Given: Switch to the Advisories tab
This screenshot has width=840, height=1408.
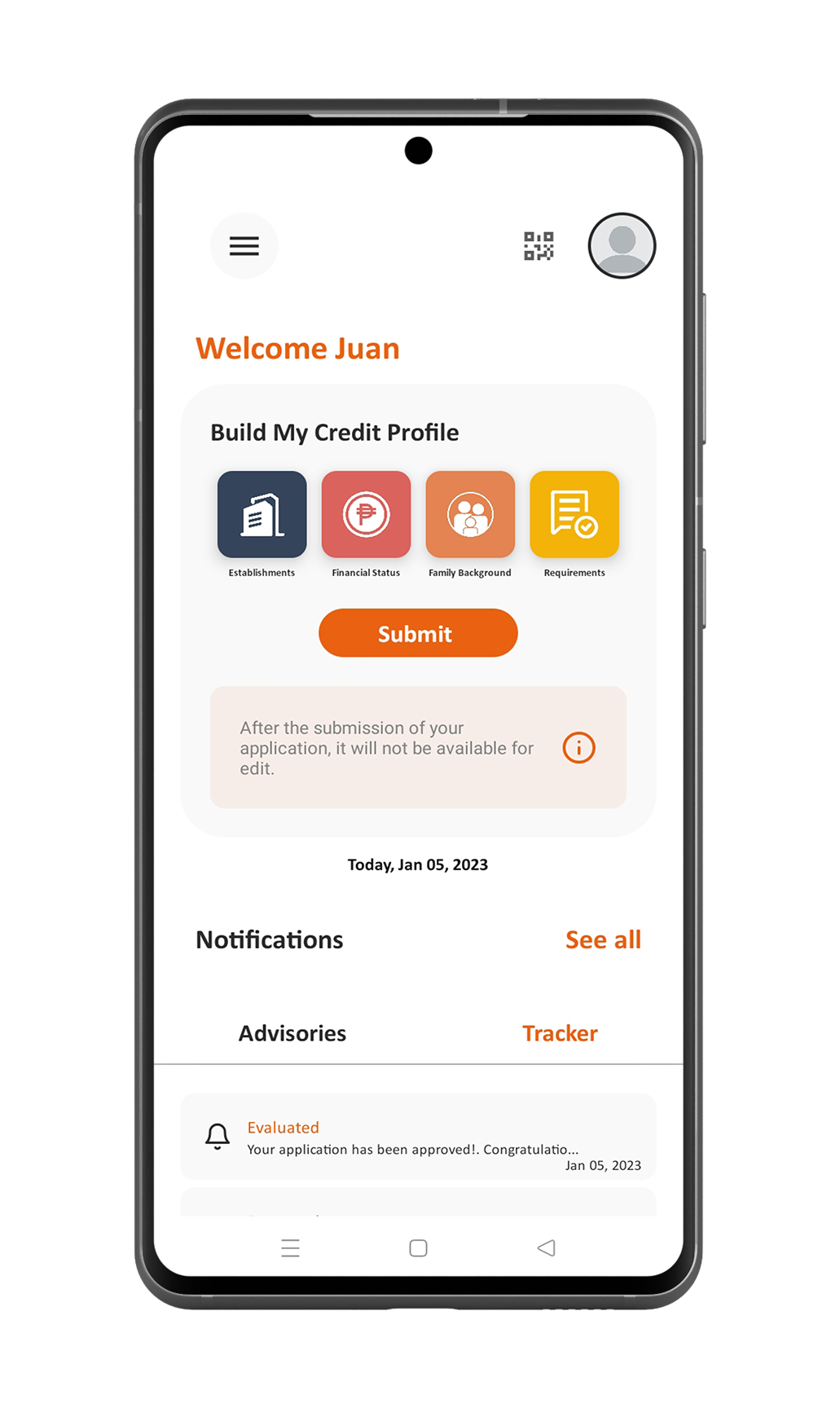Looking at the screenshot, I should tap(292, 1033).
